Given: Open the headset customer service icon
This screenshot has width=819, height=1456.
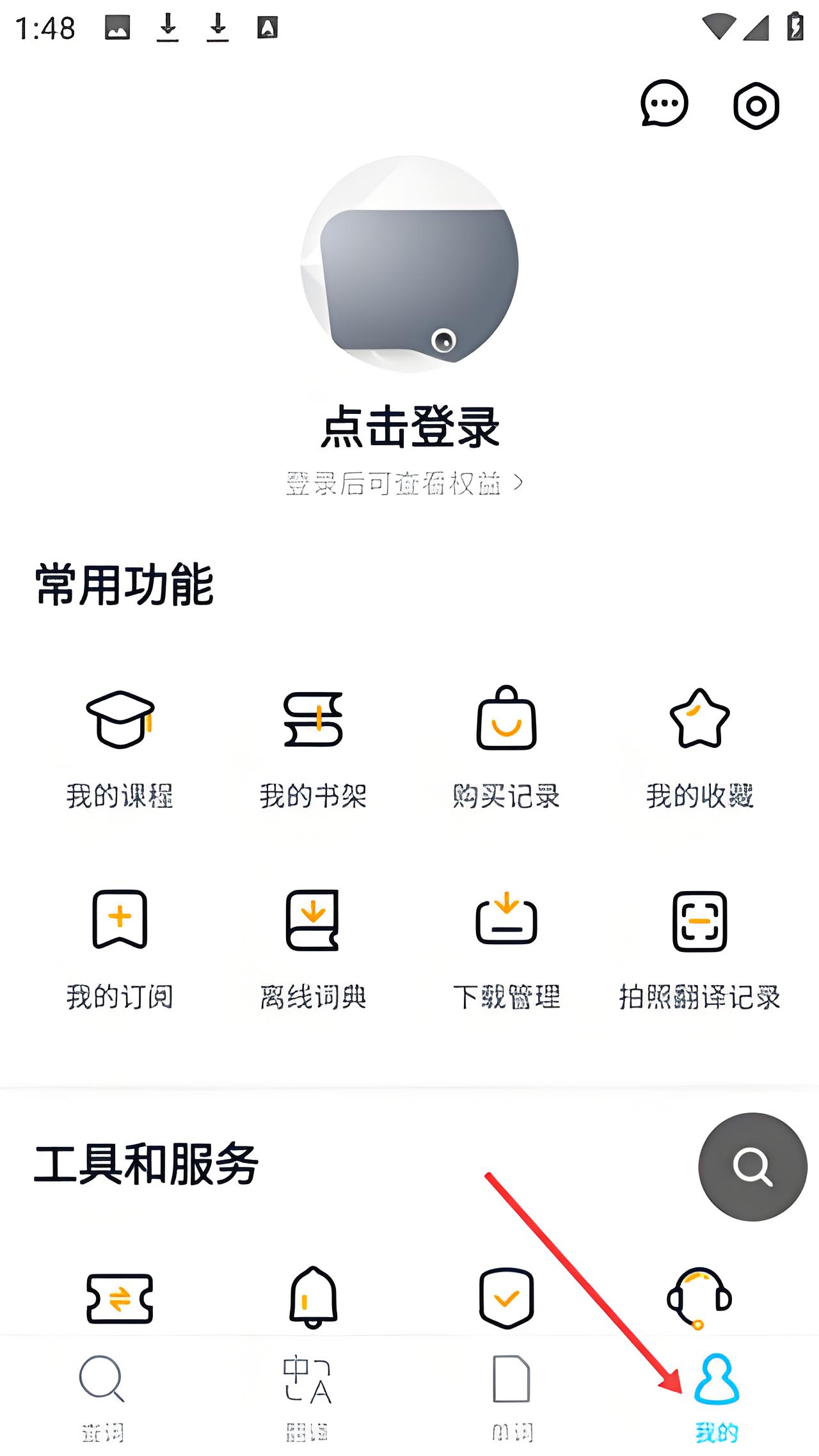Looking at the screenshot, I should click(699, 1297).
